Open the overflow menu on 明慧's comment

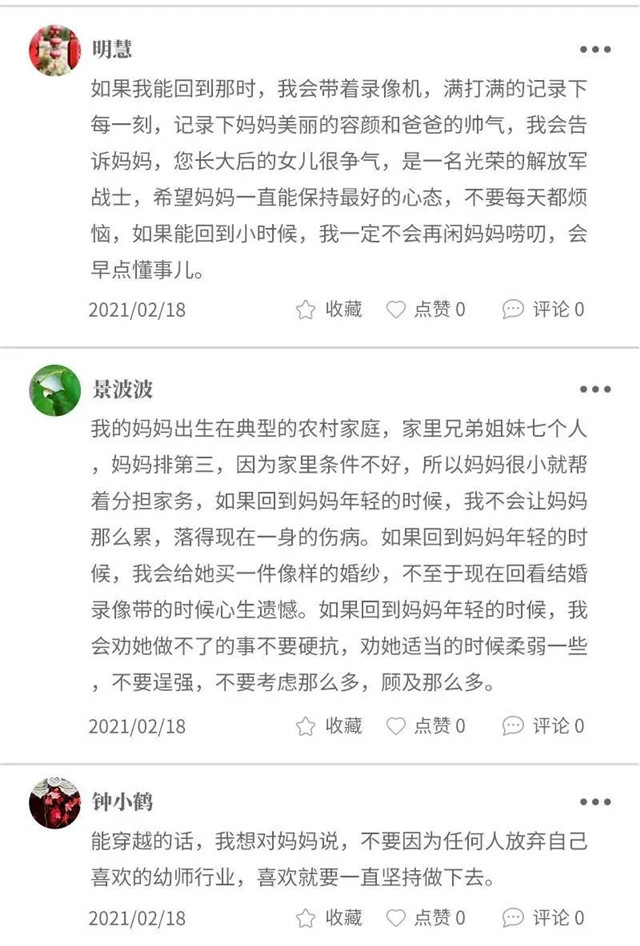pyautogui.click(x=594, y=49)
